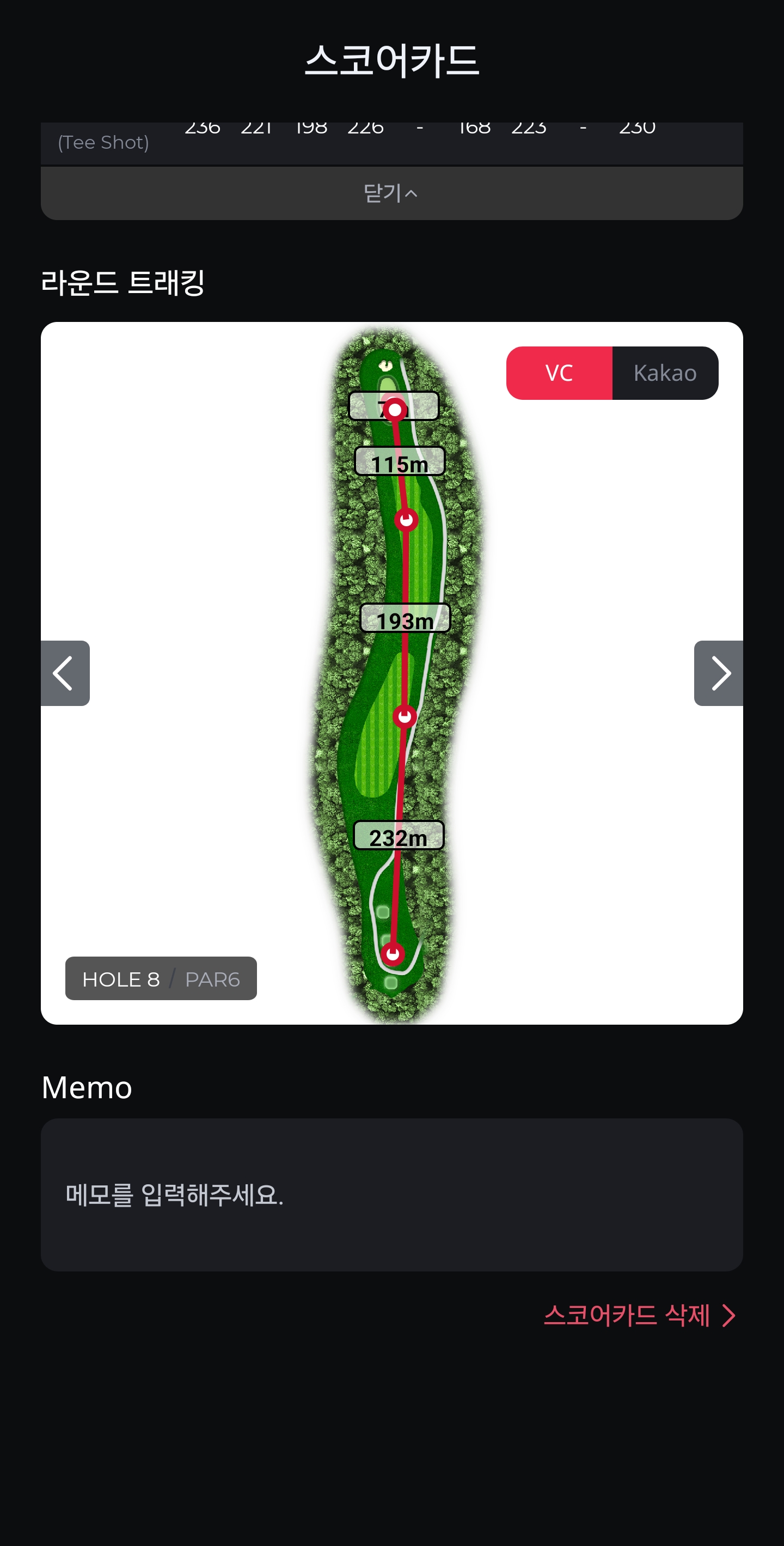Image resolution: width=784 pixels, height=1546 pixels.
Task: Switch to the Kakao map tab
Action: point(665,373)
